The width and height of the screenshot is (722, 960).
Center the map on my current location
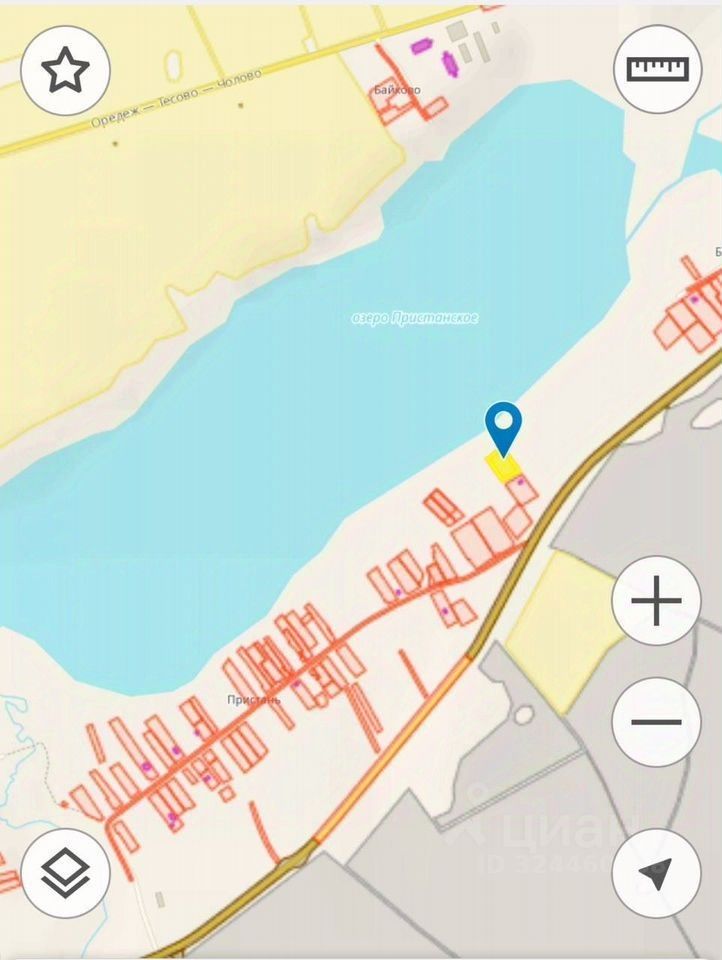coord(656,873)
